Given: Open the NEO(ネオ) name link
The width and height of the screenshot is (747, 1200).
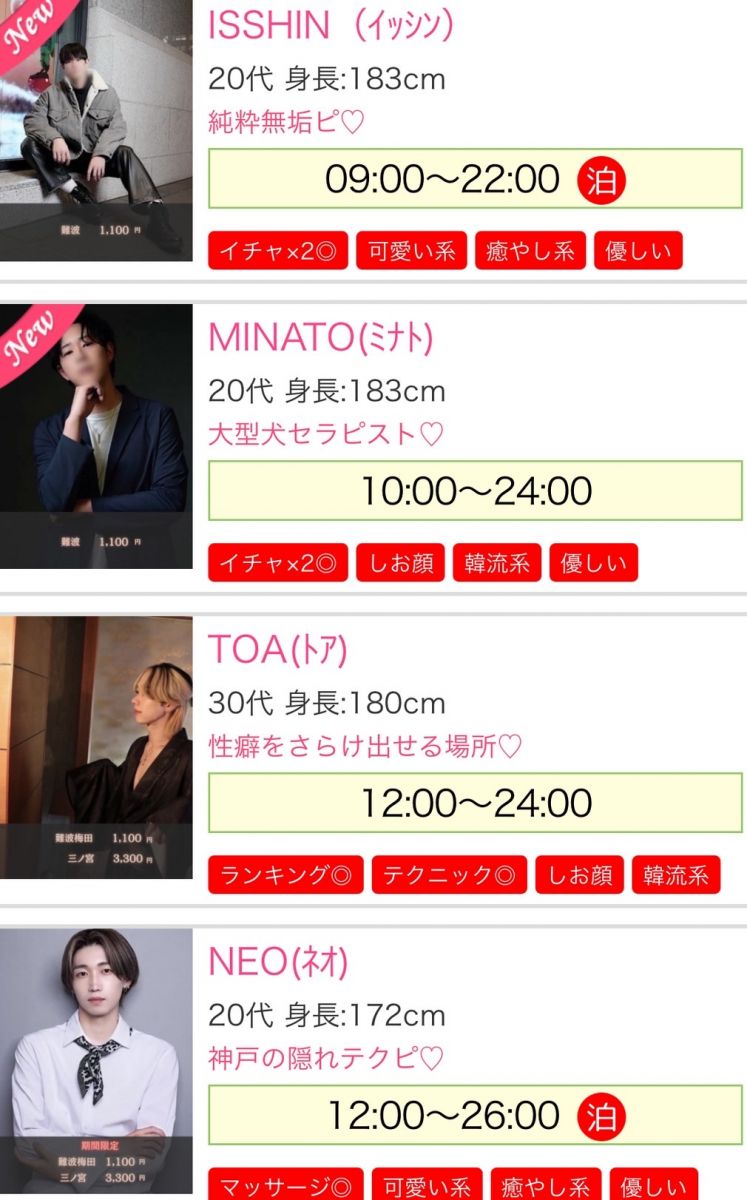Looking at the screenshot, I should (278, 962).
